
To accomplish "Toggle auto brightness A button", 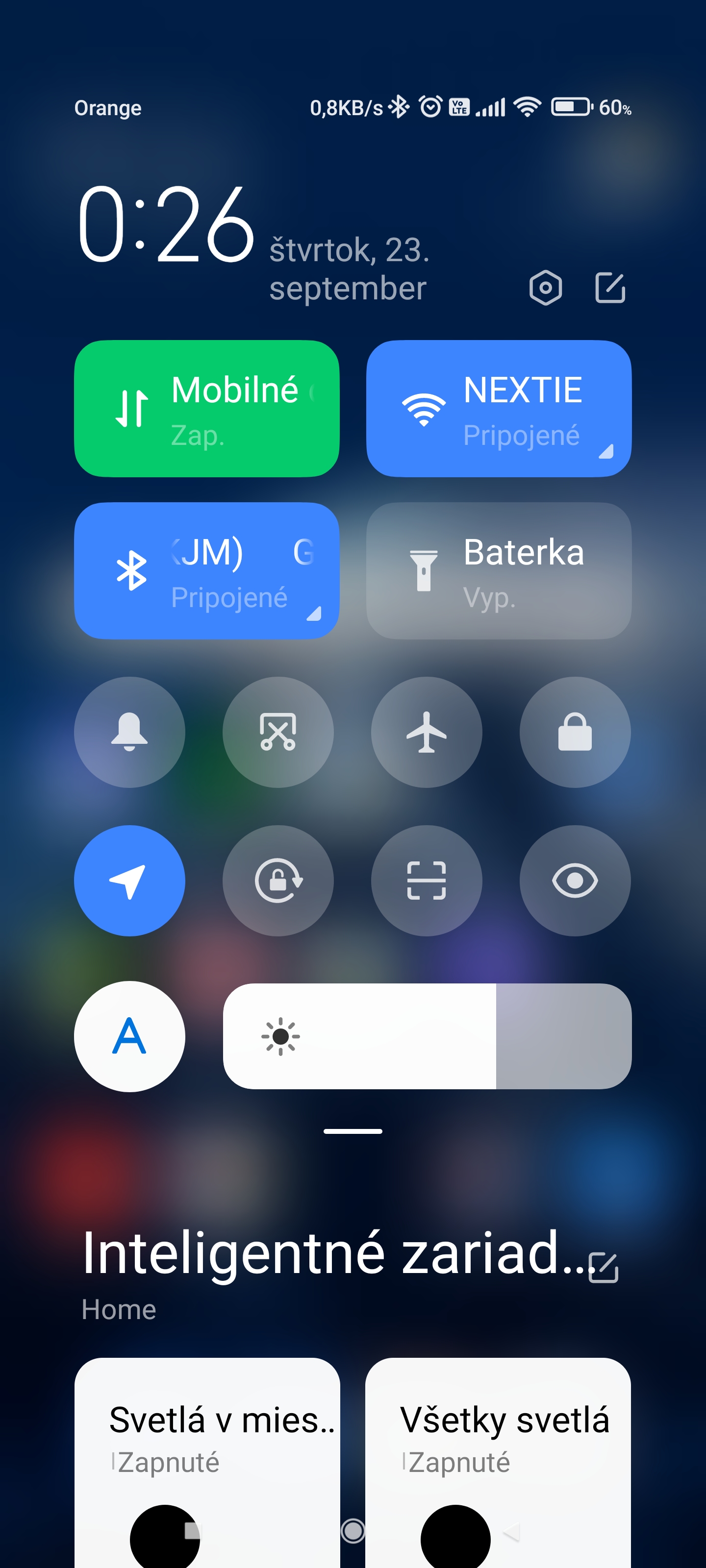I will (x=130, y=1036).
